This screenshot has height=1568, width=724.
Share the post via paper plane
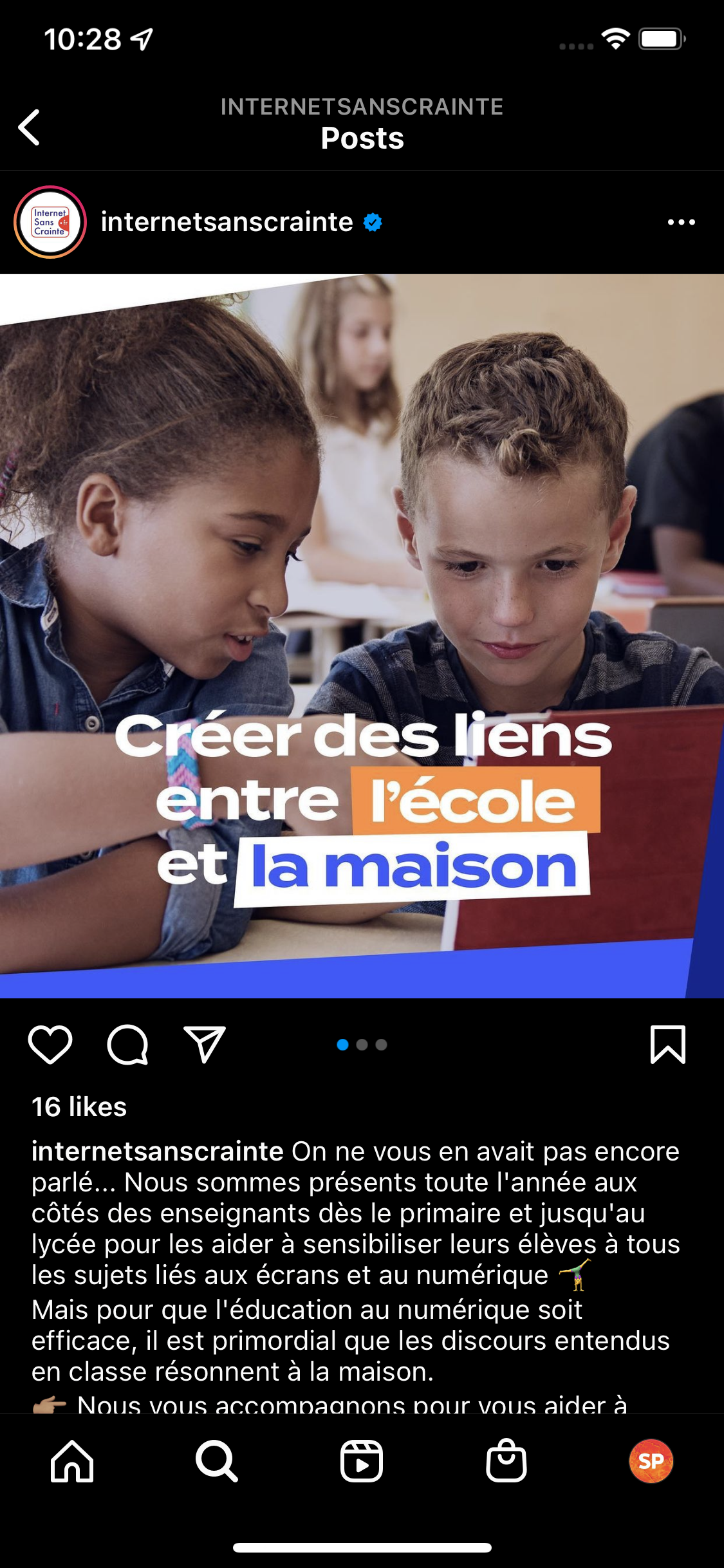pos(205,1044)
